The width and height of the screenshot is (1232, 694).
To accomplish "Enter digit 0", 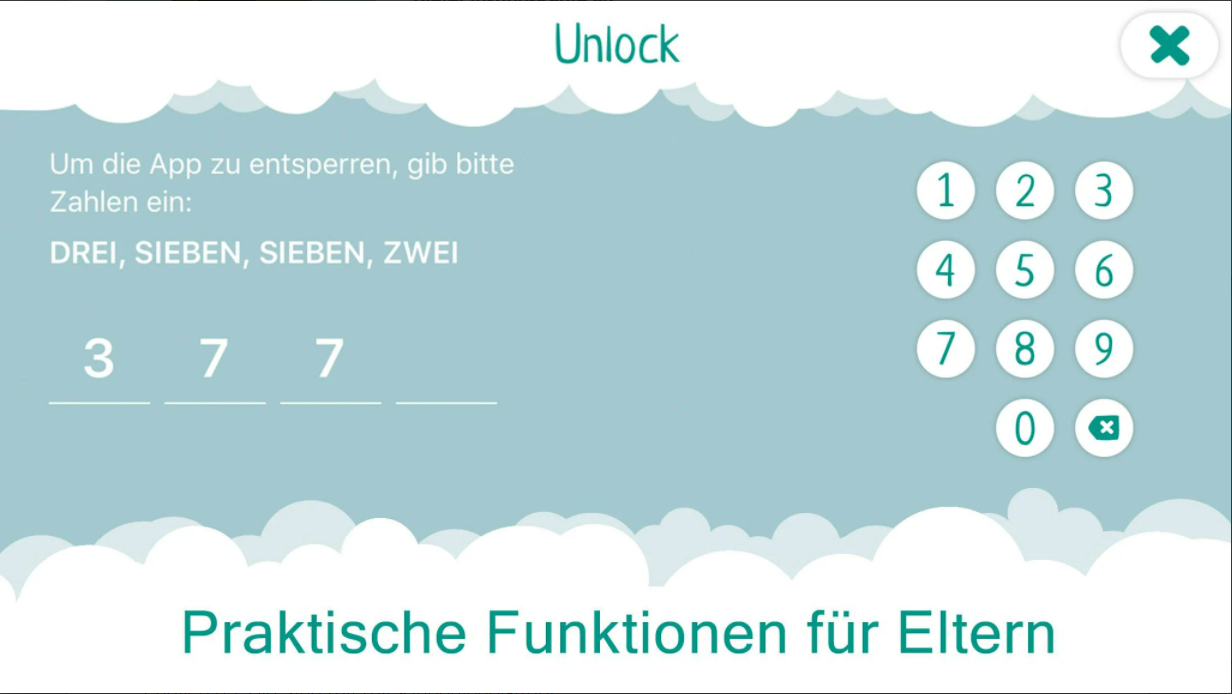I will [x=1024, y=428].
